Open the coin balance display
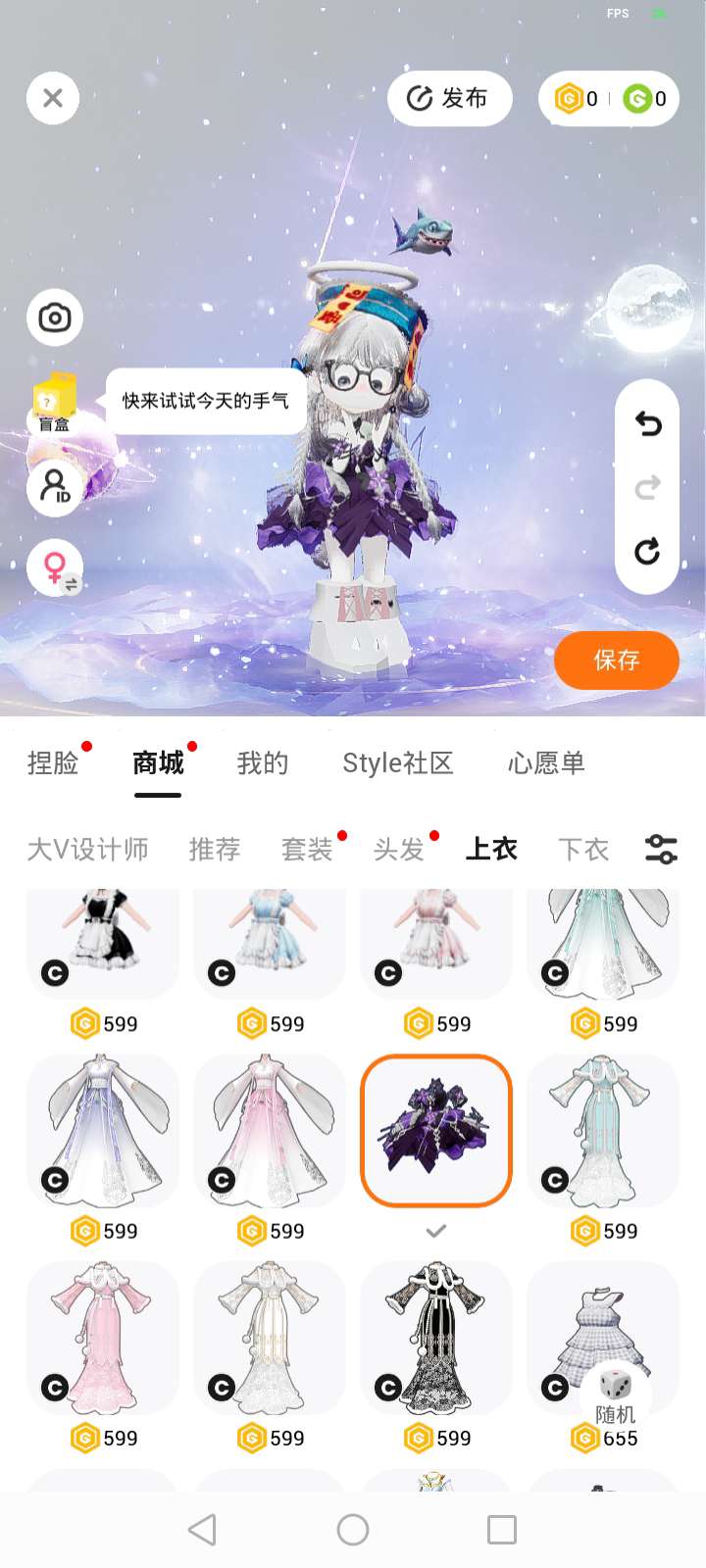The height and width of the screenshot is (1568, 706). click(x=608, y=98)
